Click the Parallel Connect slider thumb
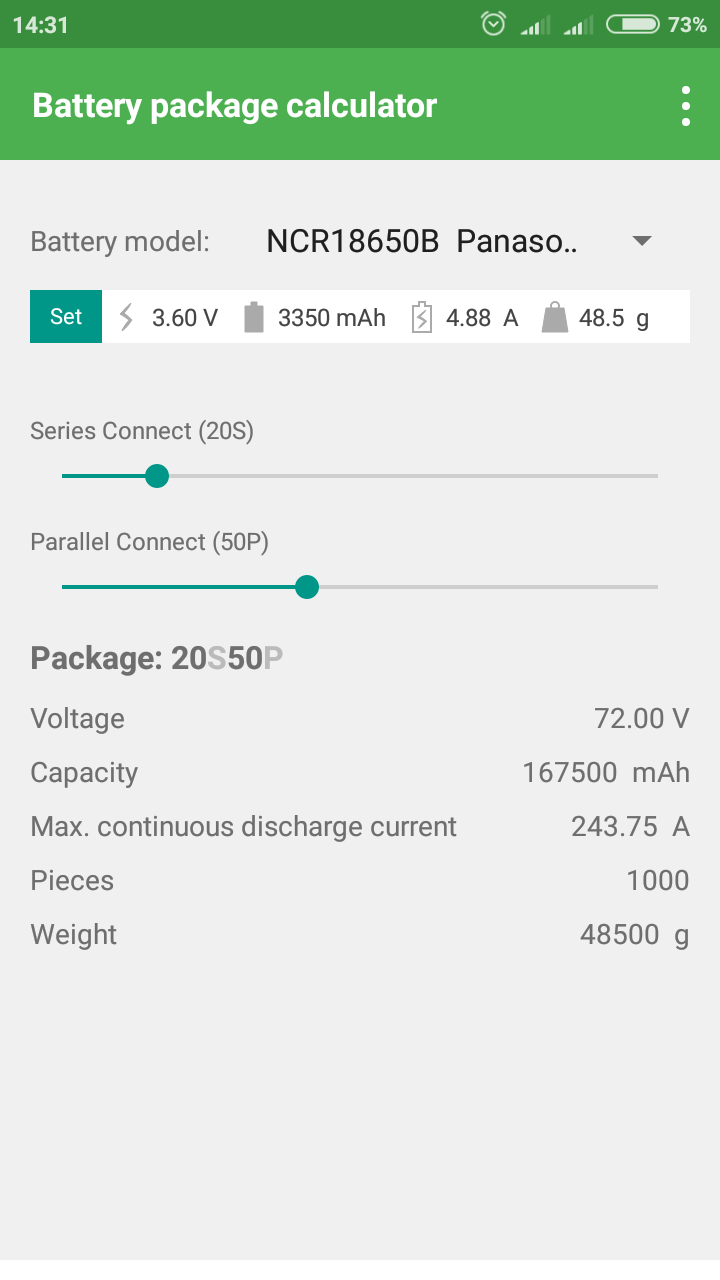This screenshot has height=1280, width=720. (307, 587)
